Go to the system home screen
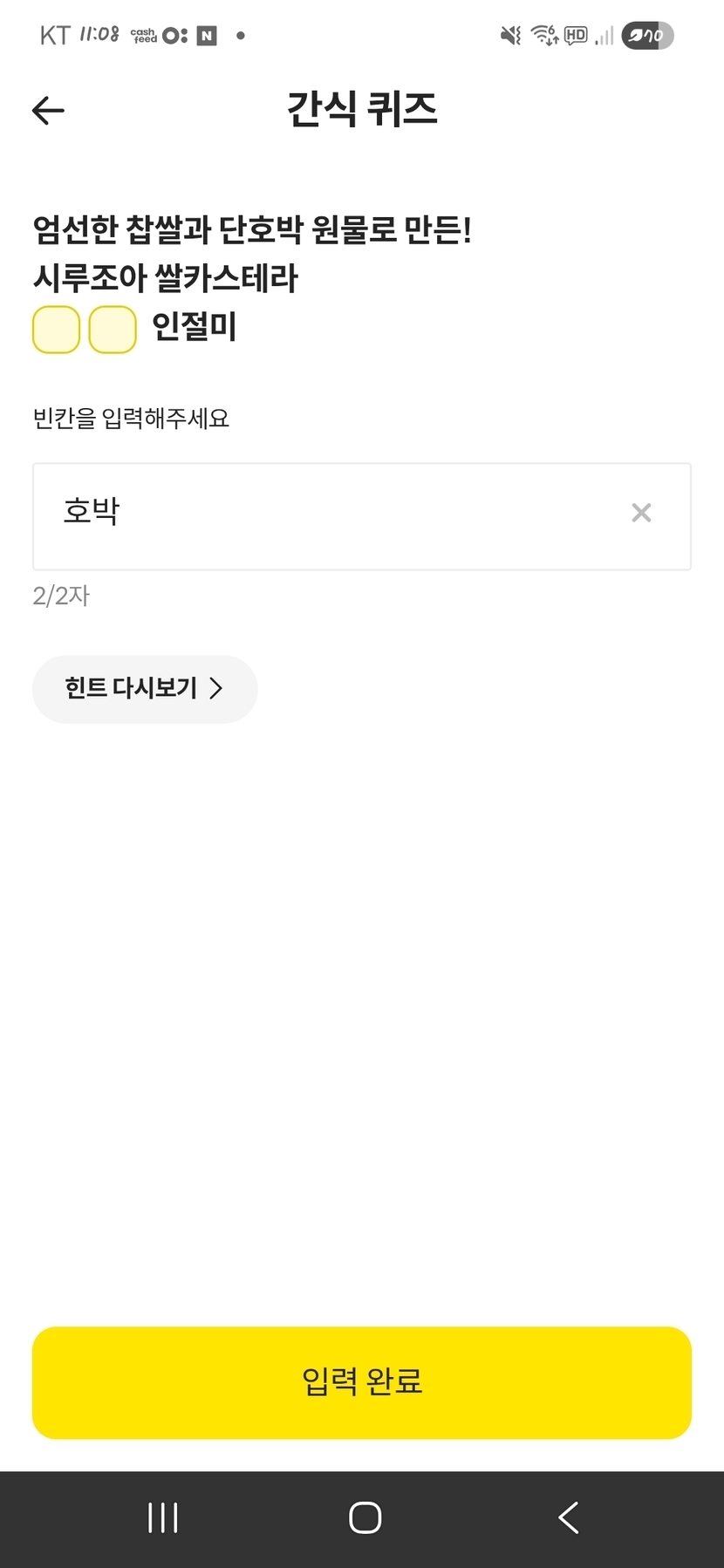The height and width of the screenshot is (1568, 724). tap(365, 1517)
